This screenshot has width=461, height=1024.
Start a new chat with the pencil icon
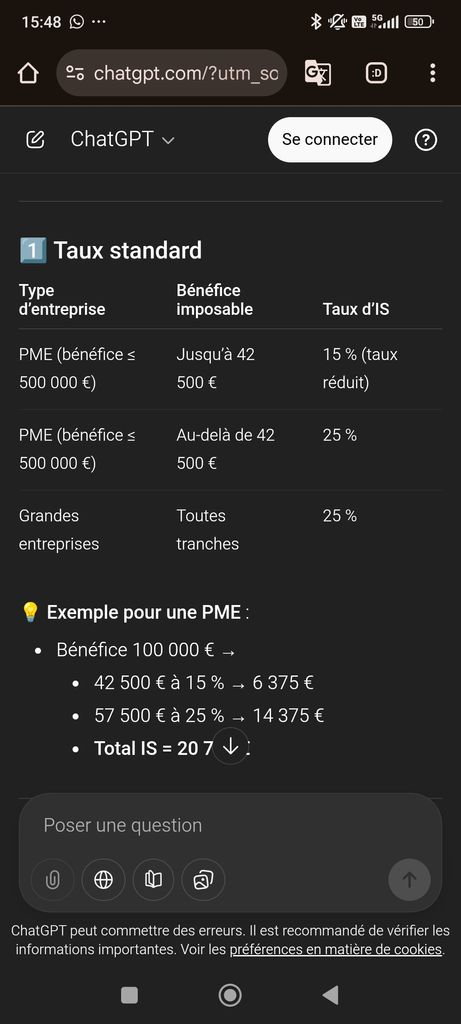coord(35,139)
